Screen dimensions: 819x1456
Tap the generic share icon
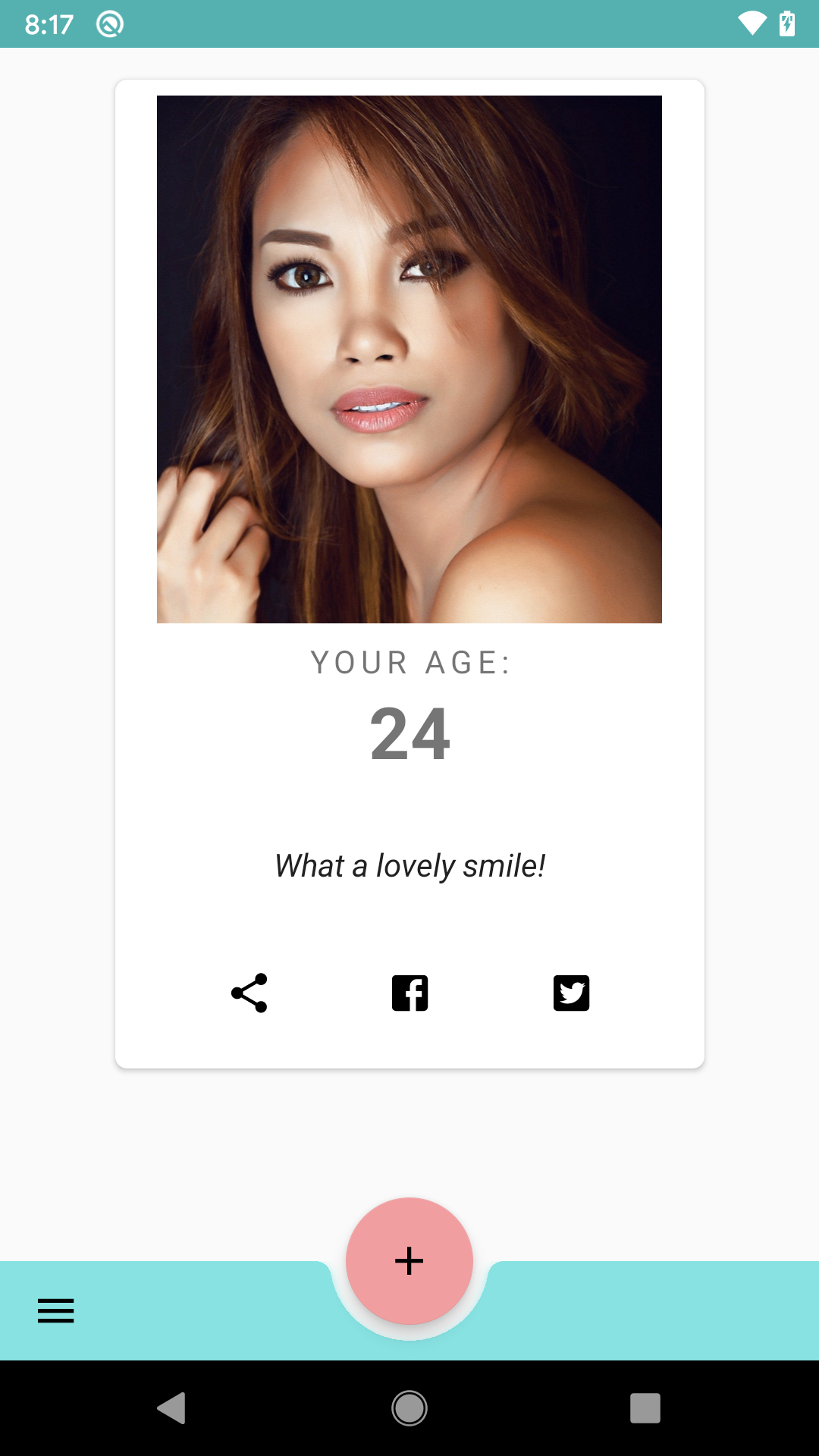248,992
